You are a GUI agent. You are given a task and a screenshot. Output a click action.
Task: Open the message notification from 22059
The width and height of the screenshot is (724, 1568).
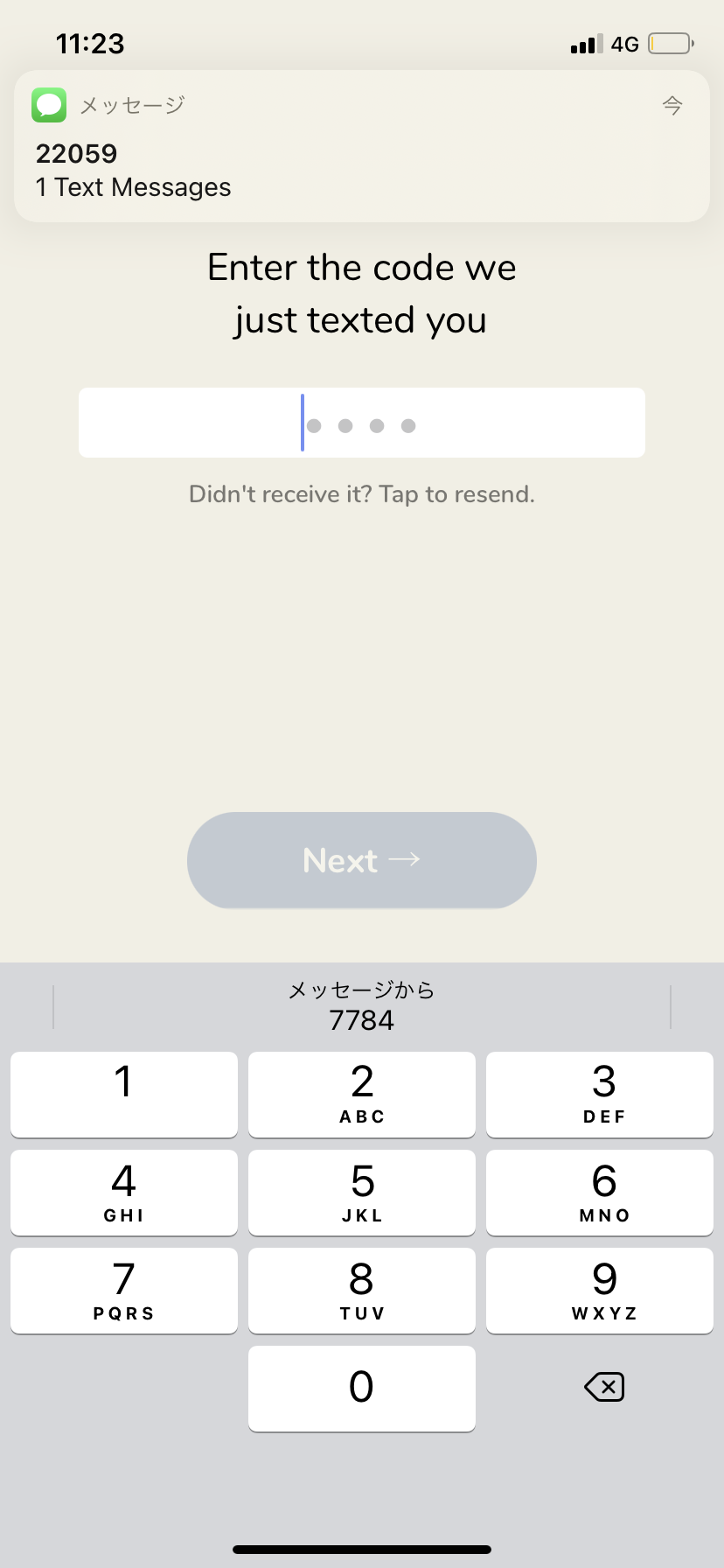362,146
